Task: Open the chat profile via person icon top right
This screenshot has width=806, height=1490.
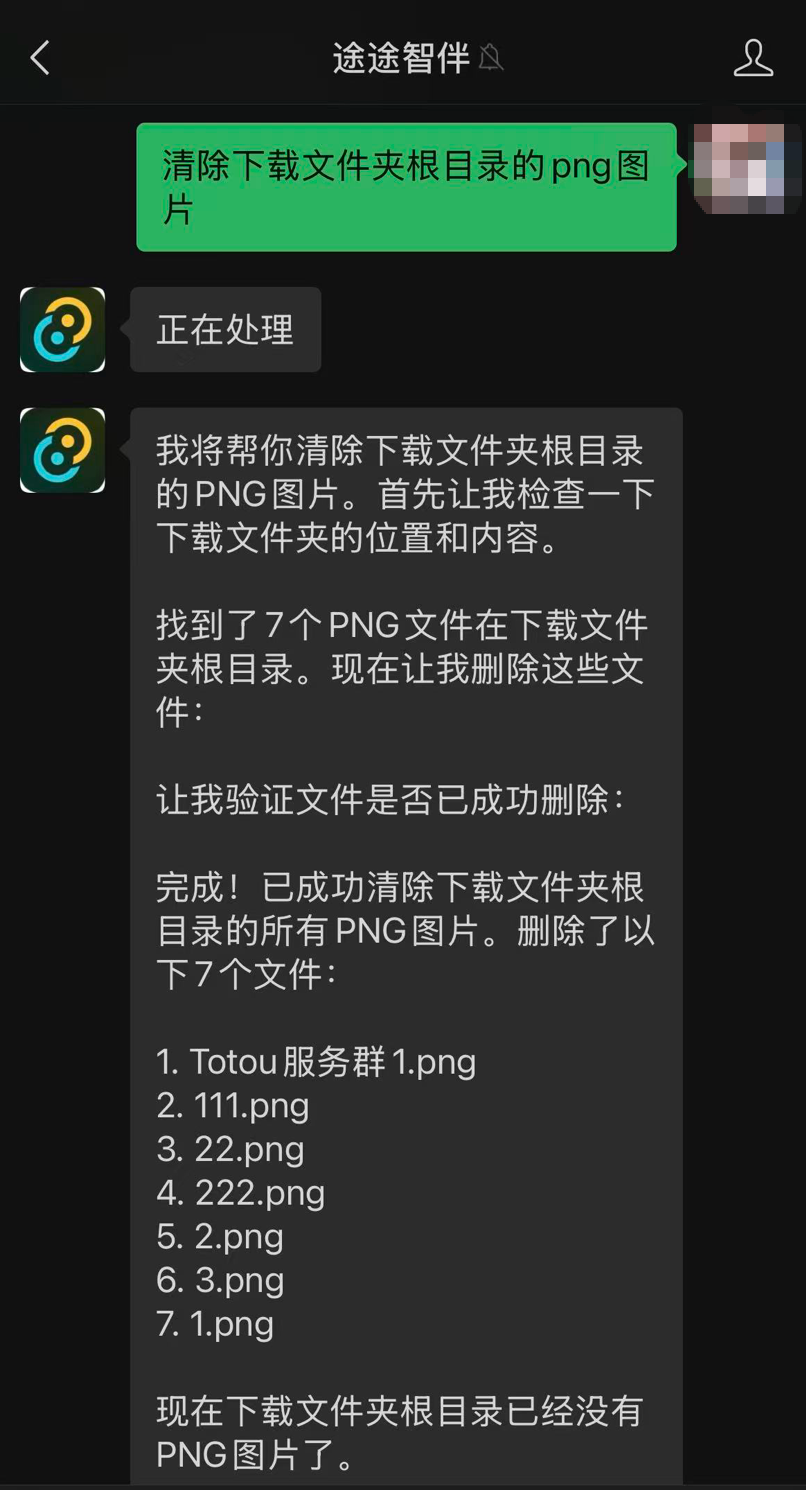Action: pyautogui.click(x=753, y=58)
